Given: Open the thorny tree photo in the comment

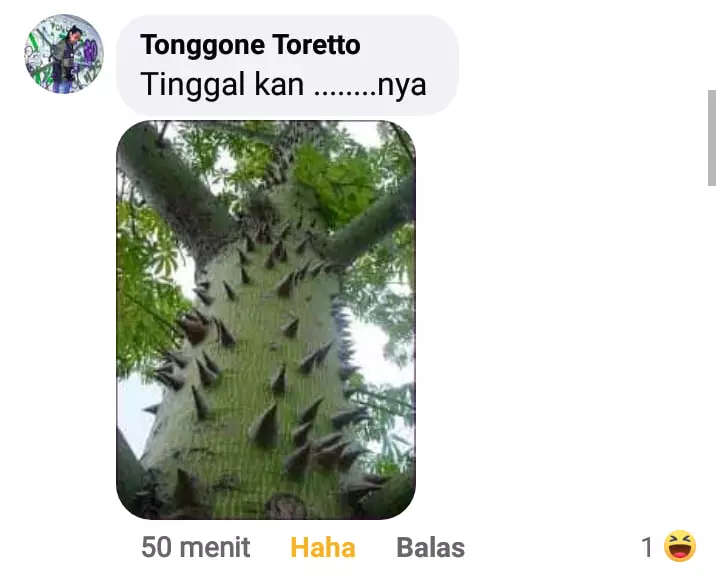Looking at the screenshot, I should pos(266,319).
